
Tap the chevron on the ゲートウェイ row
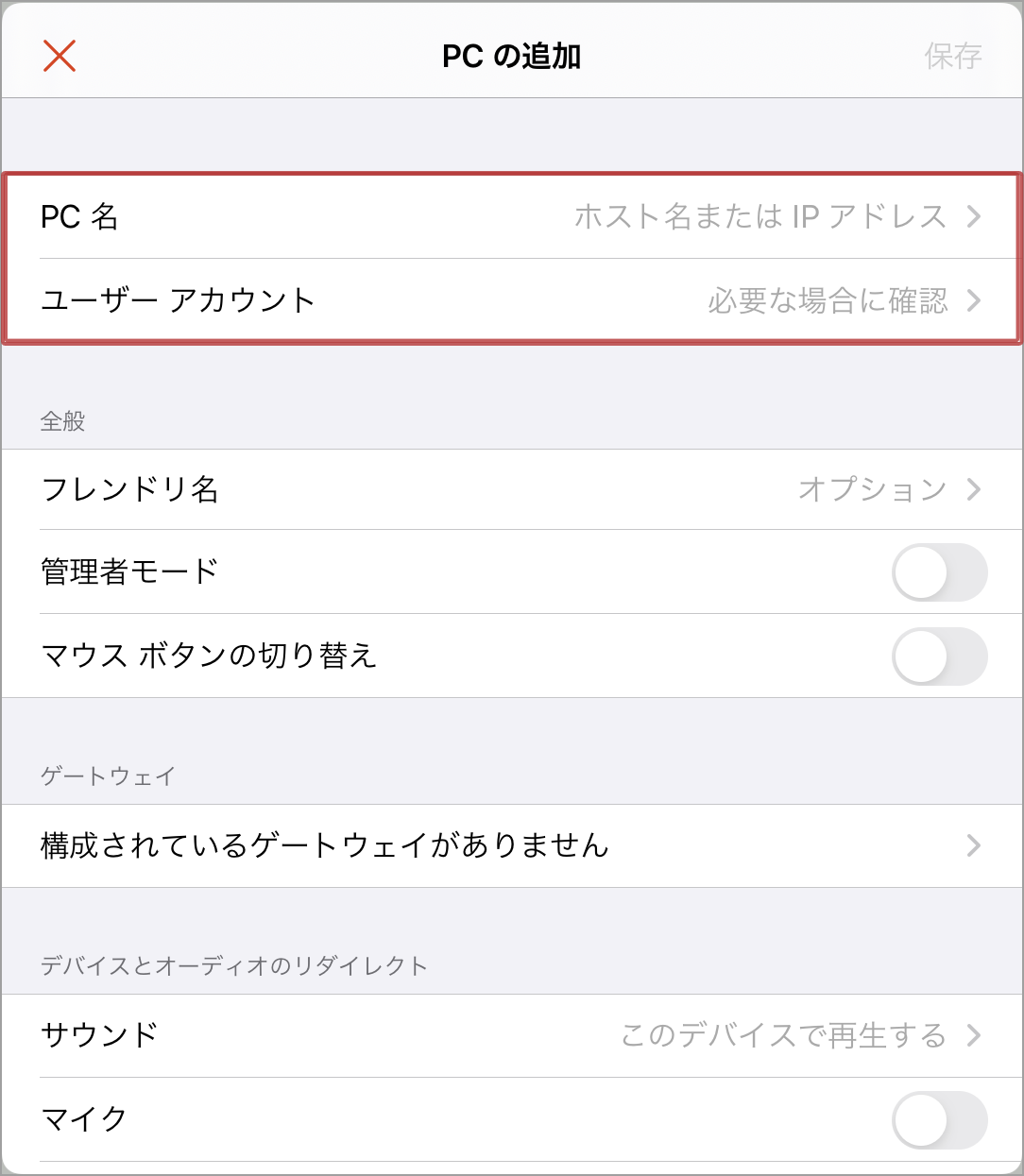(974, 846)
